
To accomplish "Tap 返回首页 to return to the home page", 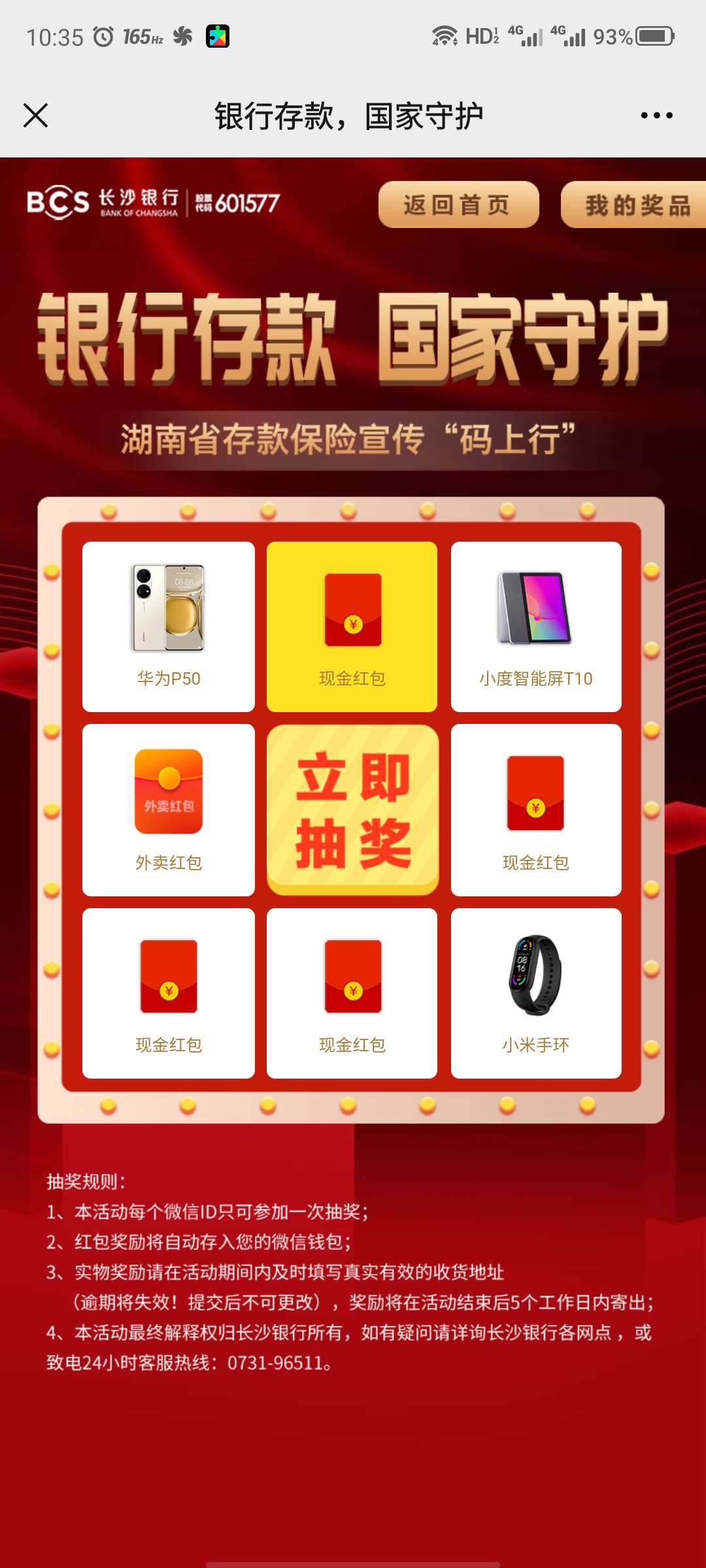I will (x=458, y=204).
